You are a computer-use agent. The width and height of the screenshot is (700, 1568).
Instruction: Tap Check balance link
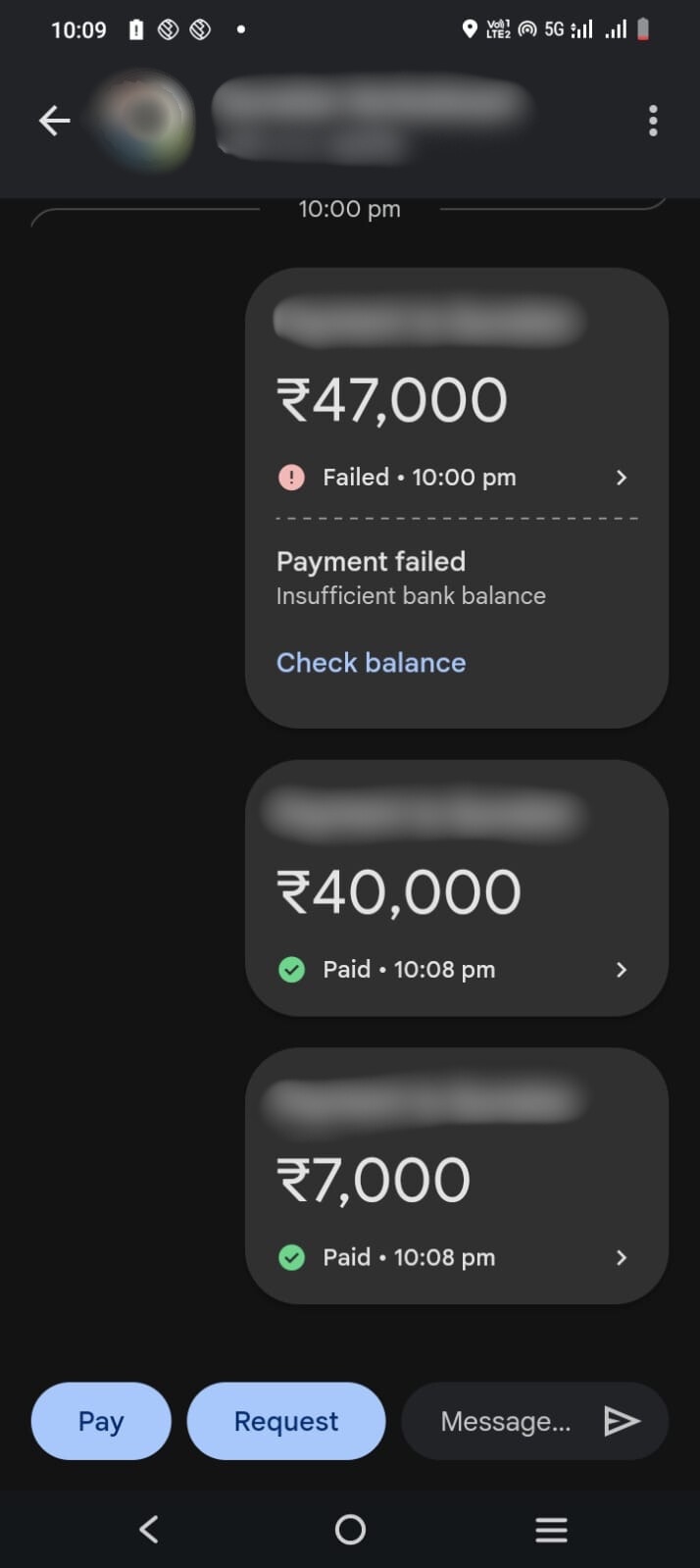click(x=371, y=663)
